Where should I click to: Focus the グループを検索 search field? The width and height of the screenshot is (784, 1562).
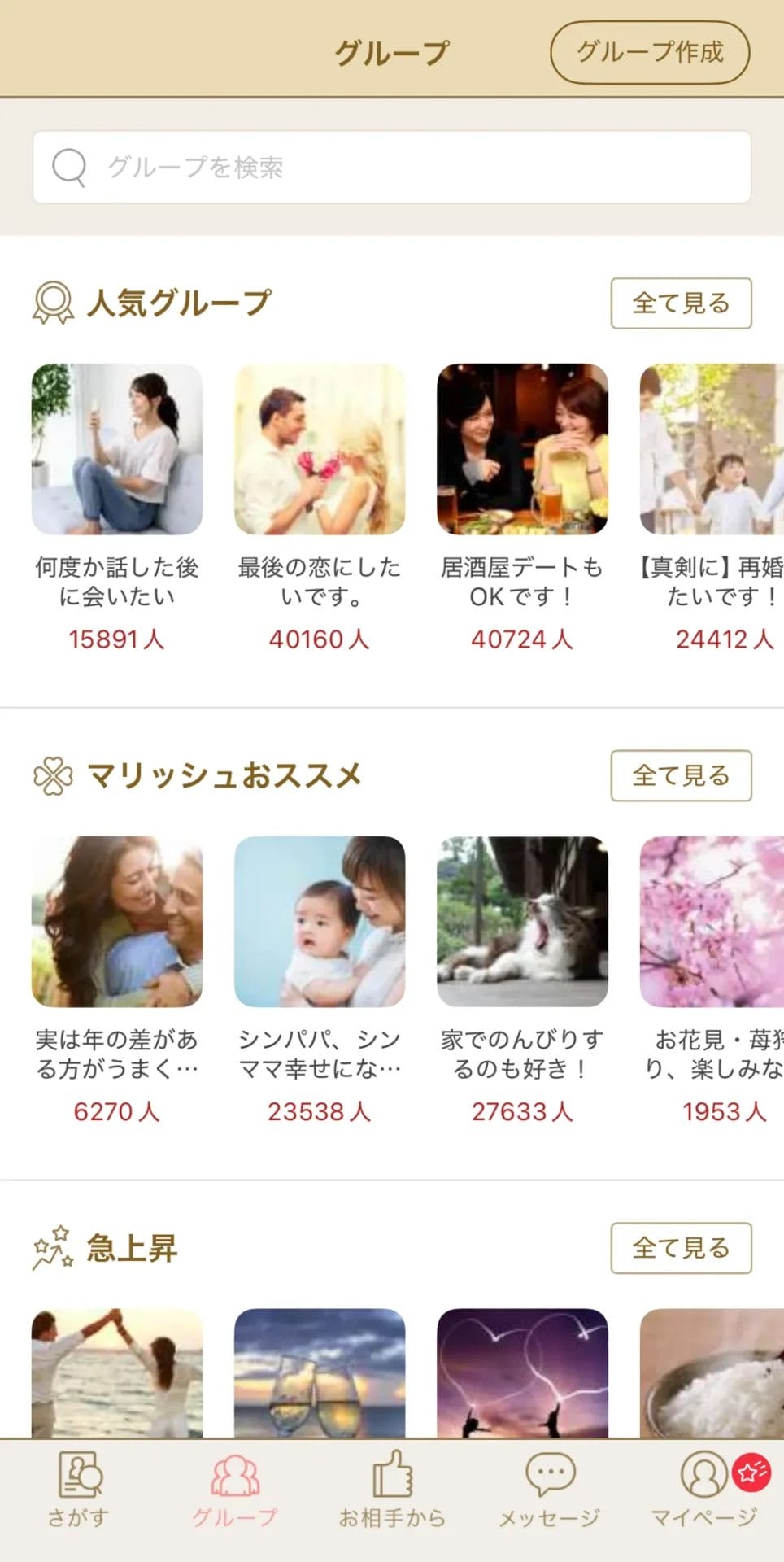point(390,167)
